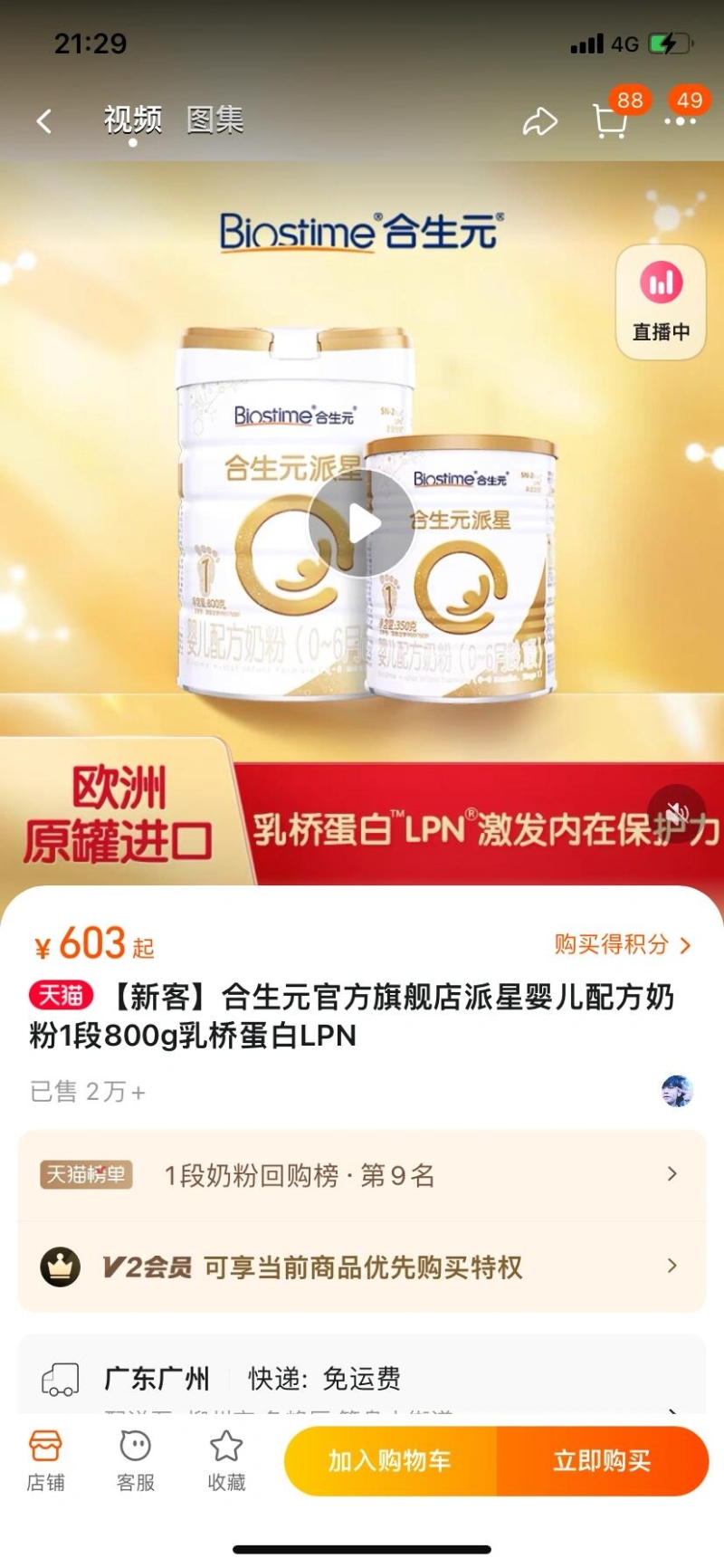Open the 广东广州 shipping details row
The image size is (724, 1568).
click(362, 1379)
